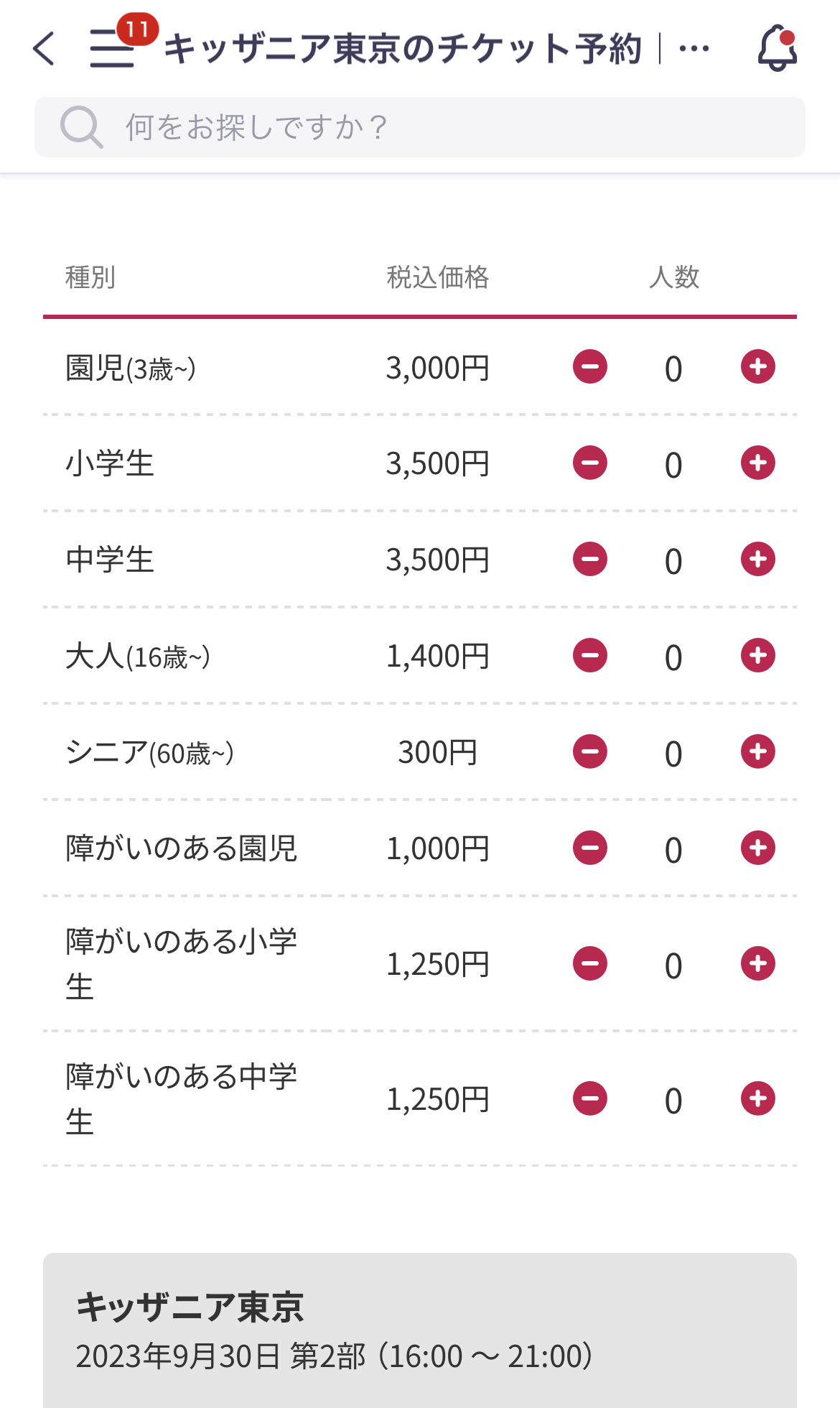Decrease 障がいのある中学生 ticket count
The height and width of the screenshot is (1408, 840).
tap(590, 1098)
